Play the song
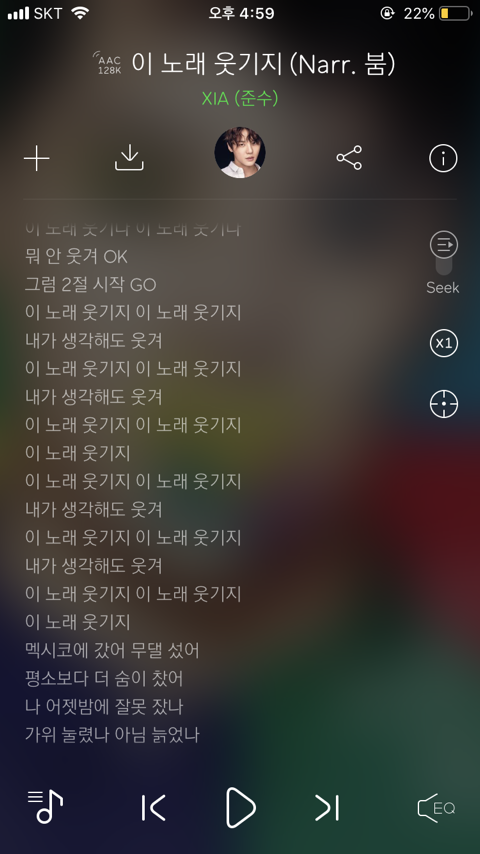The height and width of the screenshot is (854, 480). pos(240,807)
